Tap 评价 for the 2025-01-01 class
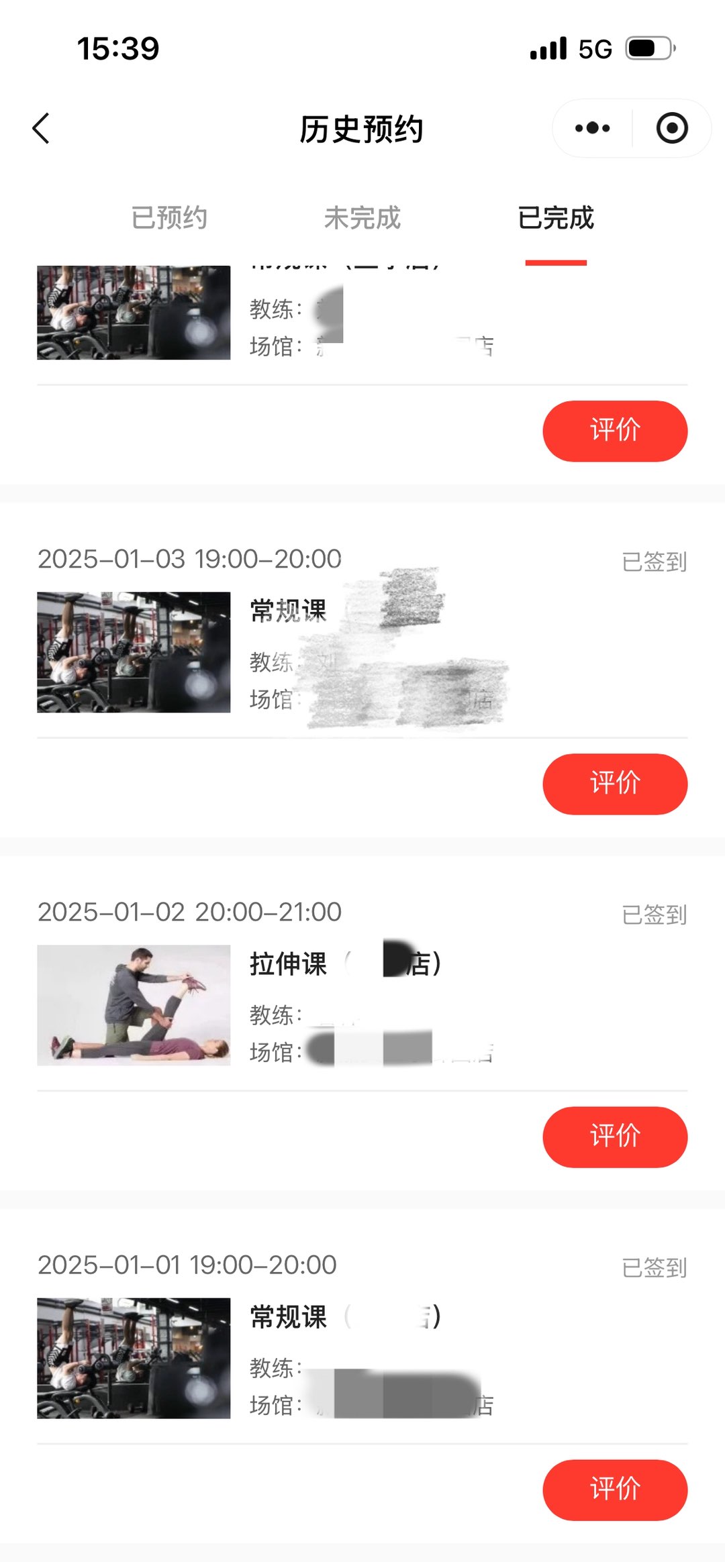Viewport: 725px width, 1568px height. point(614,1489)
